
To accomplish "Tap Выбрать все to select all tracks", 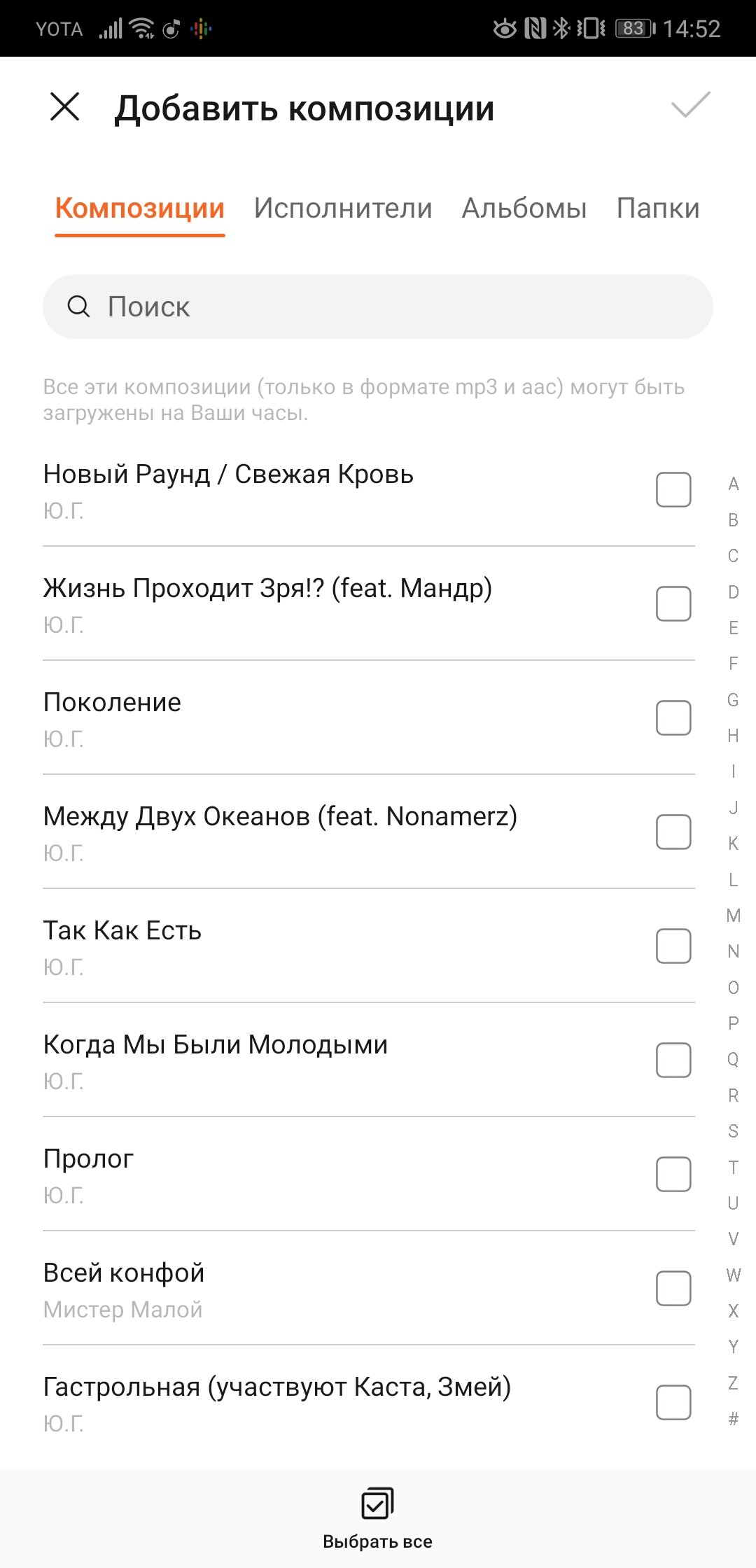I will point(377,1518).
